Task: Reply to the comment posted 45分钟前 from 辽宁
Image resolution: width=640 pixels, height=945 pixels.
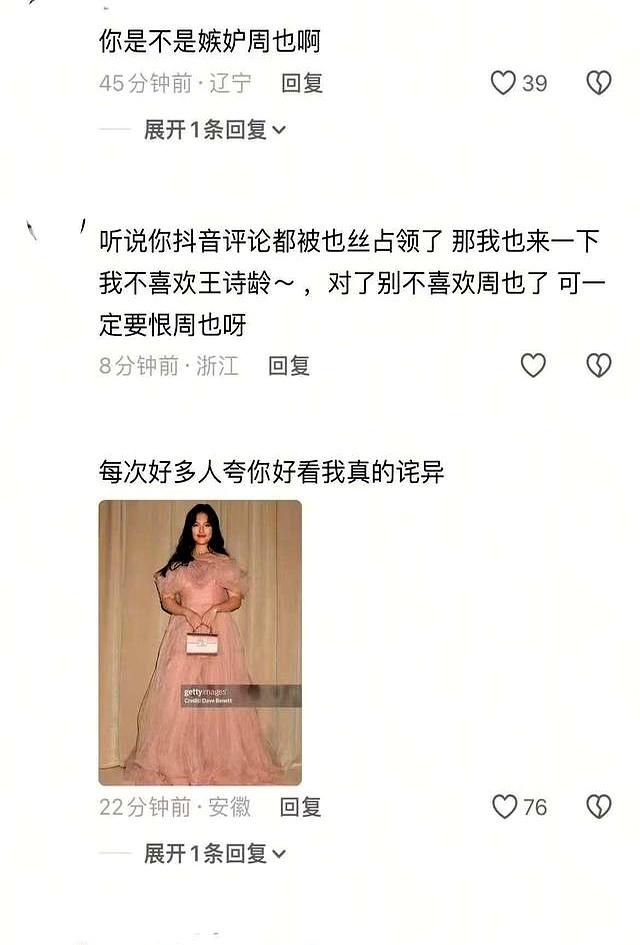Action: coord(302,83)
